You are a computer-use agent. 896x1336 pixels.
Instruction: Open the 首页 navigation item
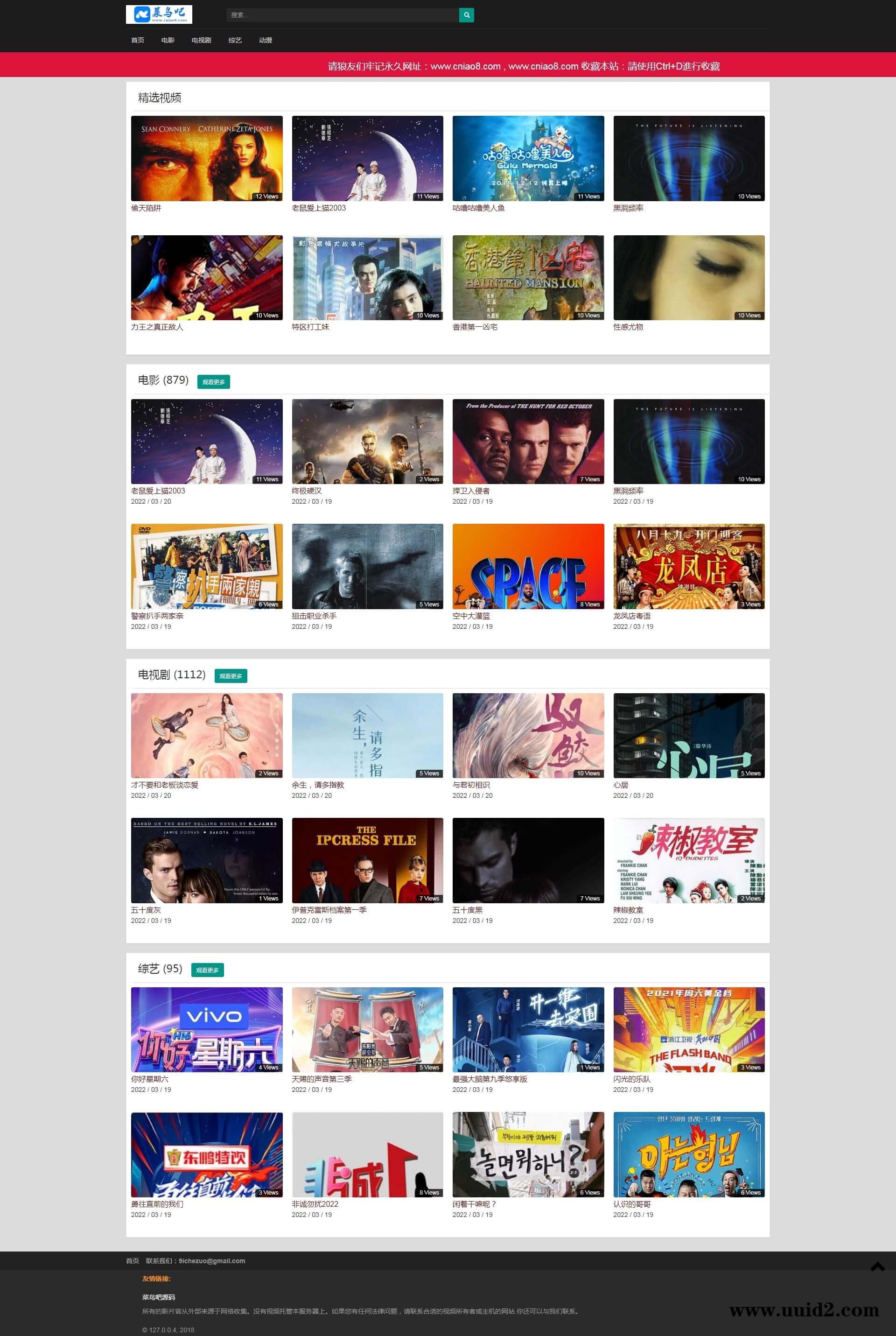click(137, 40)
